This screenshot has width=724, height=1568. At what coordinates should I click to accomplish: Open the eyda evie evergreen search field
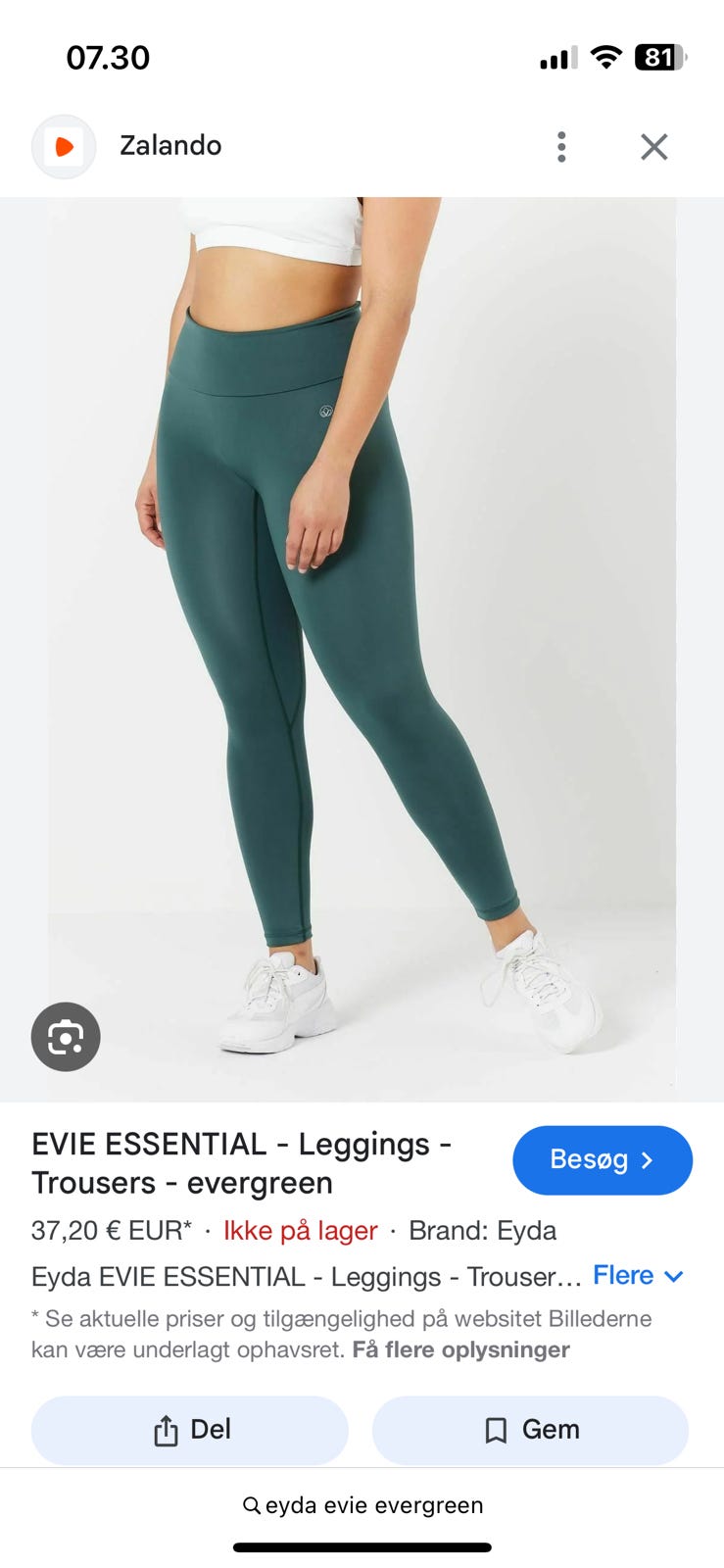(x=362, y=1505)
